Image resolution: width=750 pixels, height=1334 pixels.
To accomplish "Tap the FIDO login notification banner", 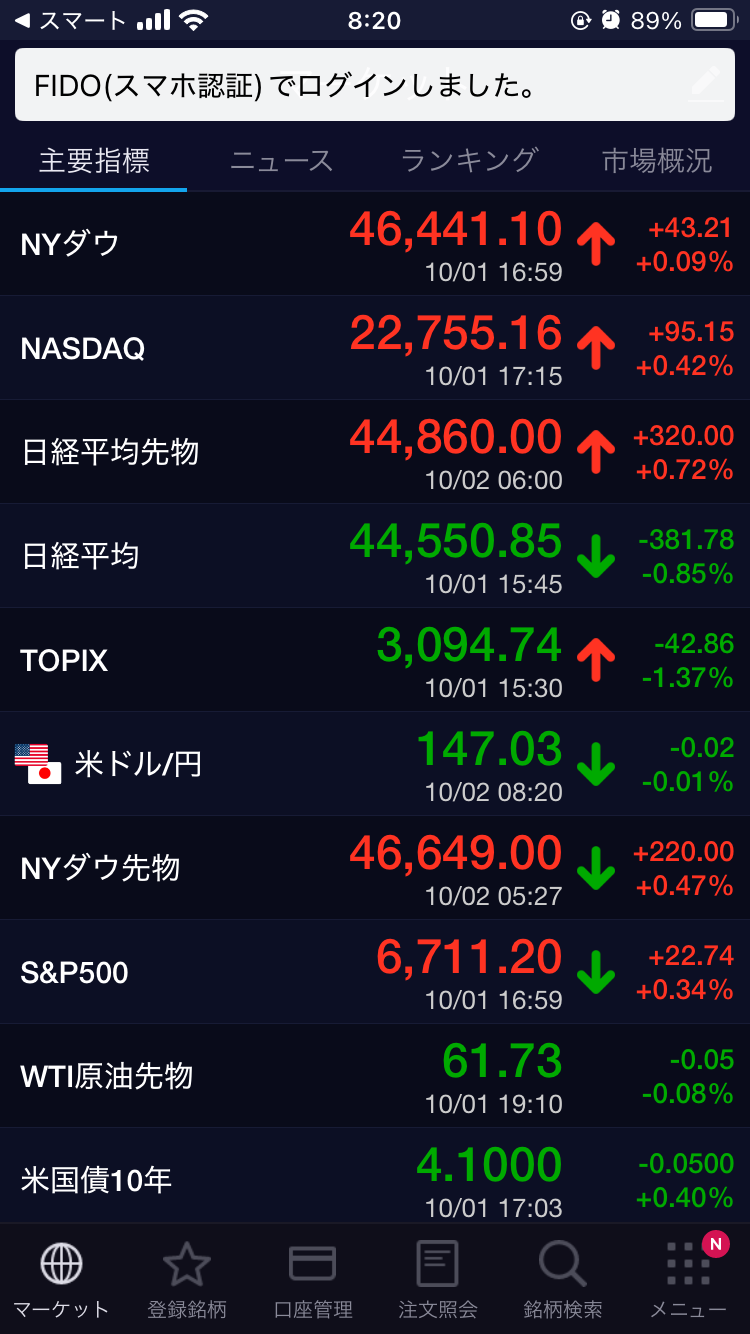I will [350, 86].
